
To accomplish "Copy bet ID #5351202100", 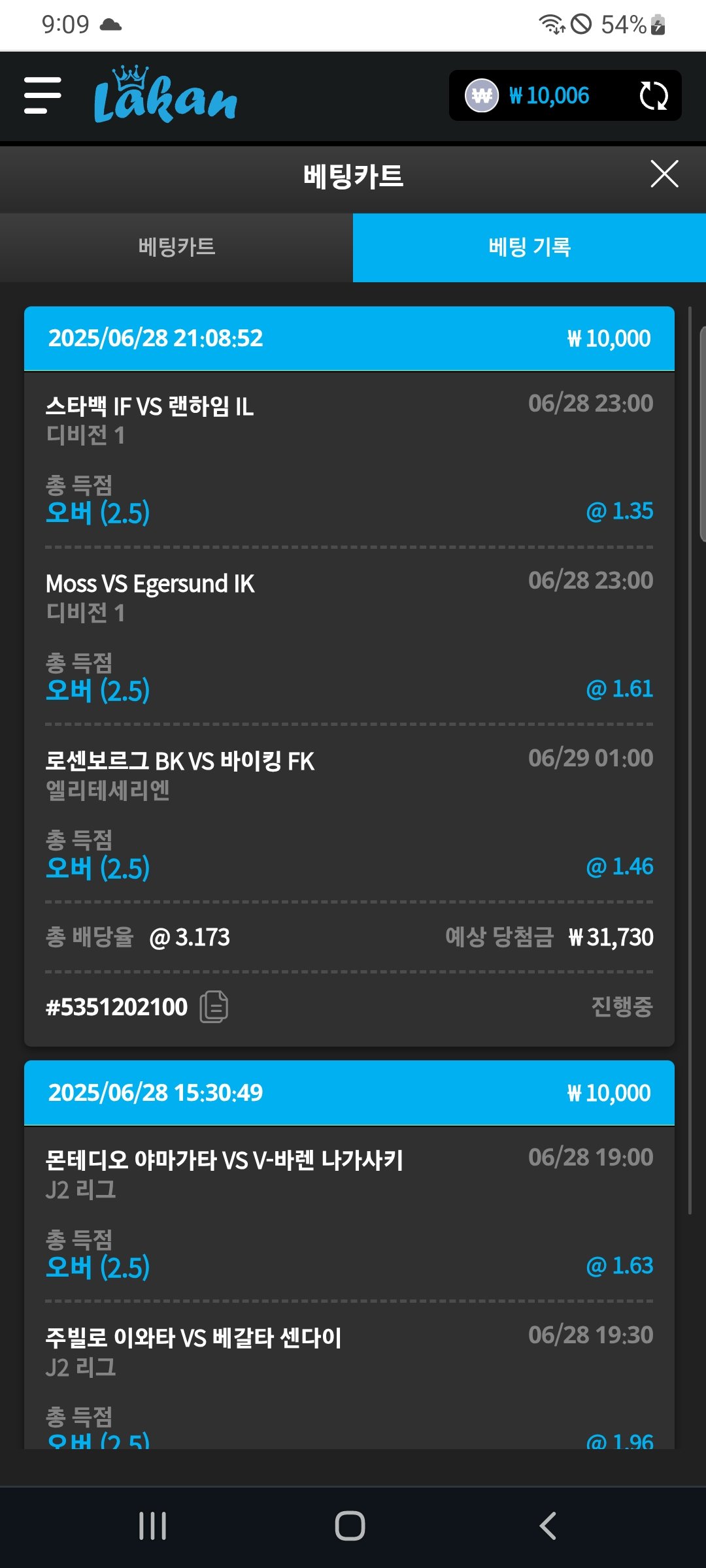I will pyautogui.click(x=214, y=1007).
